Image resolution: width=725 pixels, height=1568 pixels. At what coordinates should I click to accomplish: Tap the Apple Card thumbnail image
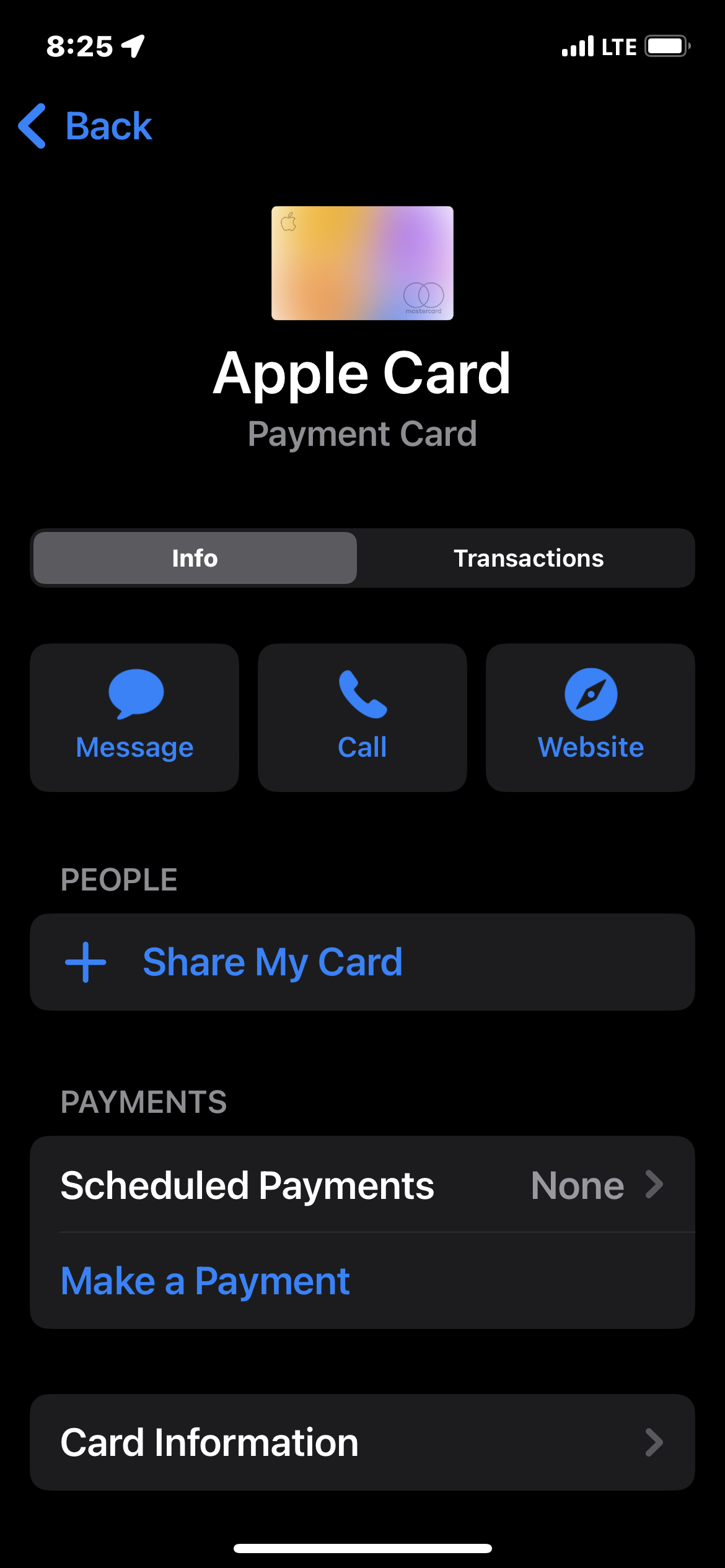pos(362,263)
